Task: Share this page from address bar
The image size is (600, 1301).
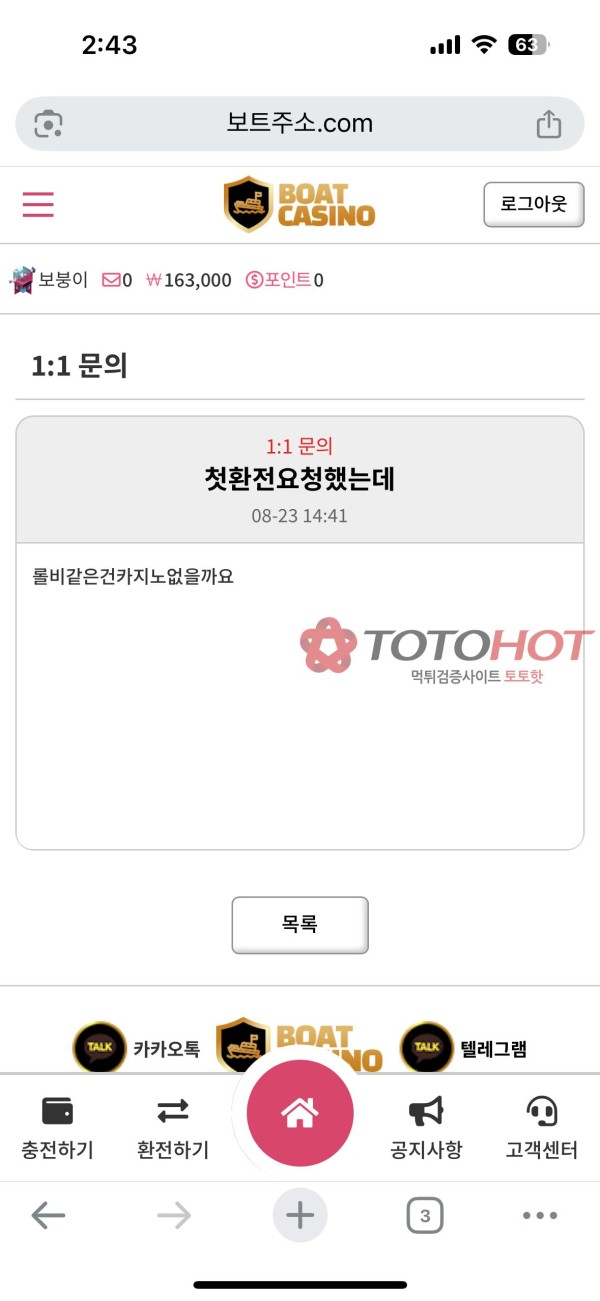Action: tap(548, 124)
